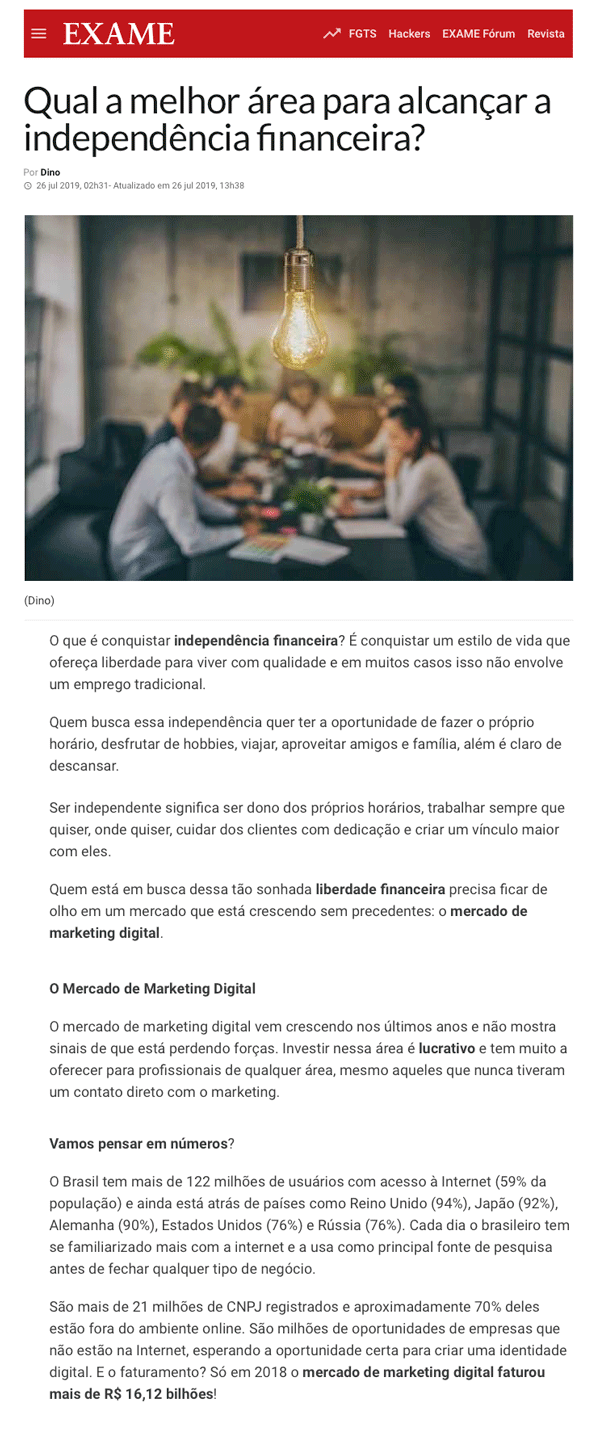Open author Dino's page
The width and height of the screenshot is (600, 1434).
pos(50,172)
